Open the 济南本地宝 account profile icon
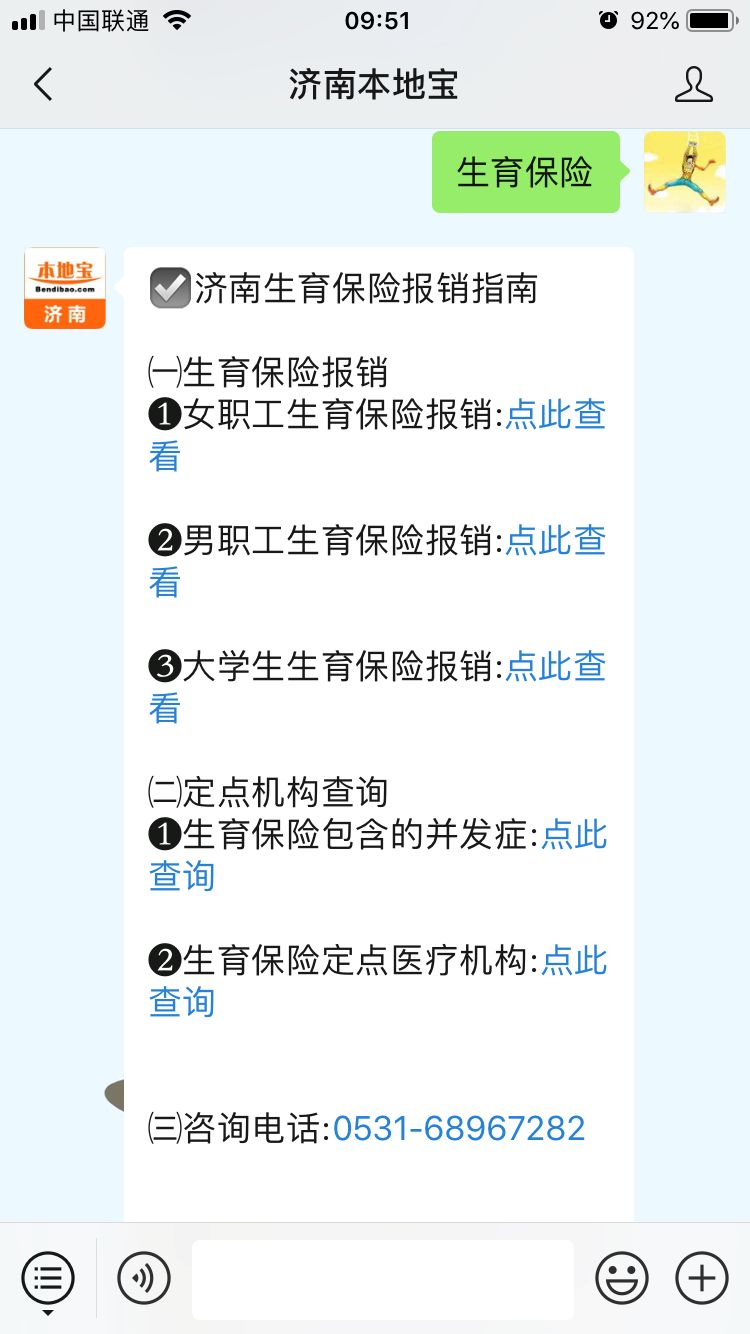The image size is (750, 1334). 693,85
